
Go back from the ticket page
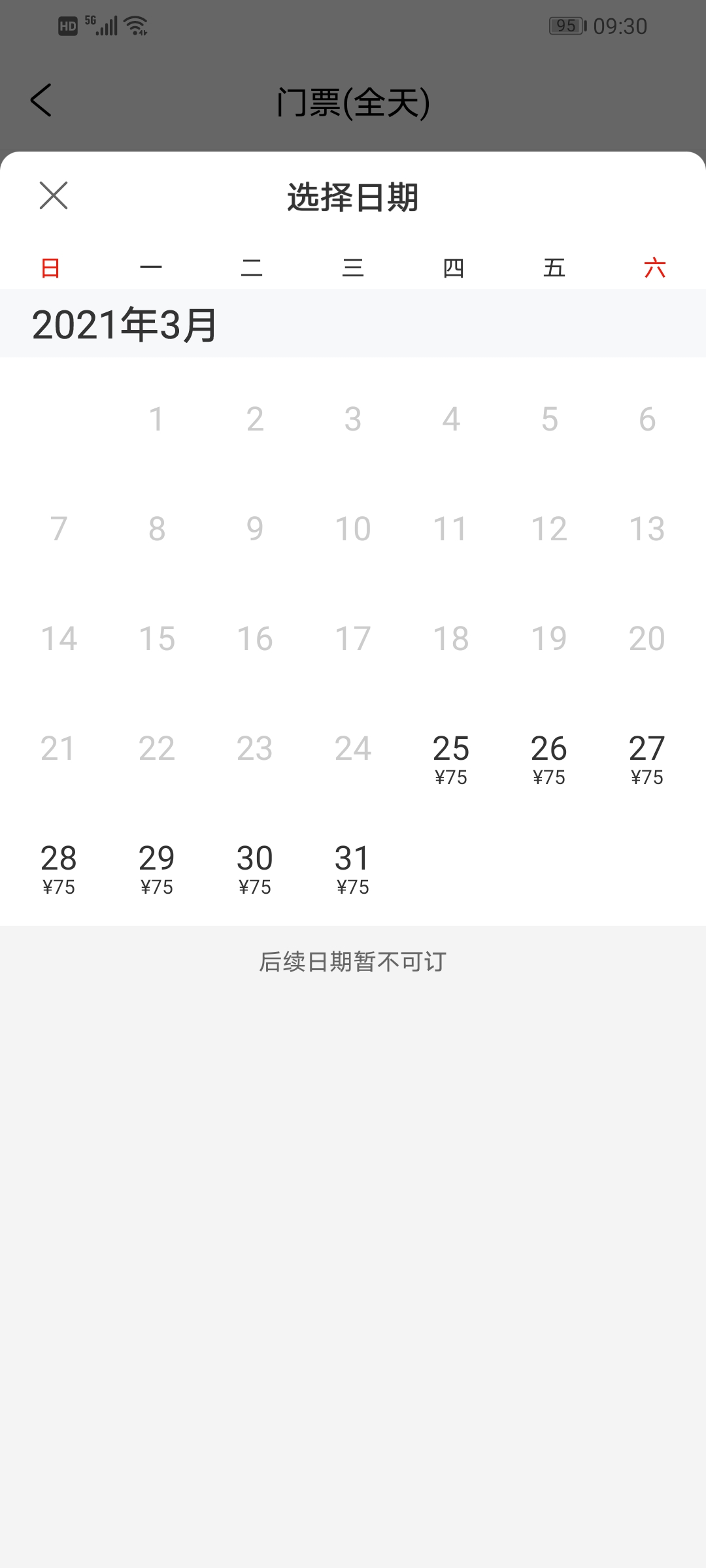coord(41,101)
